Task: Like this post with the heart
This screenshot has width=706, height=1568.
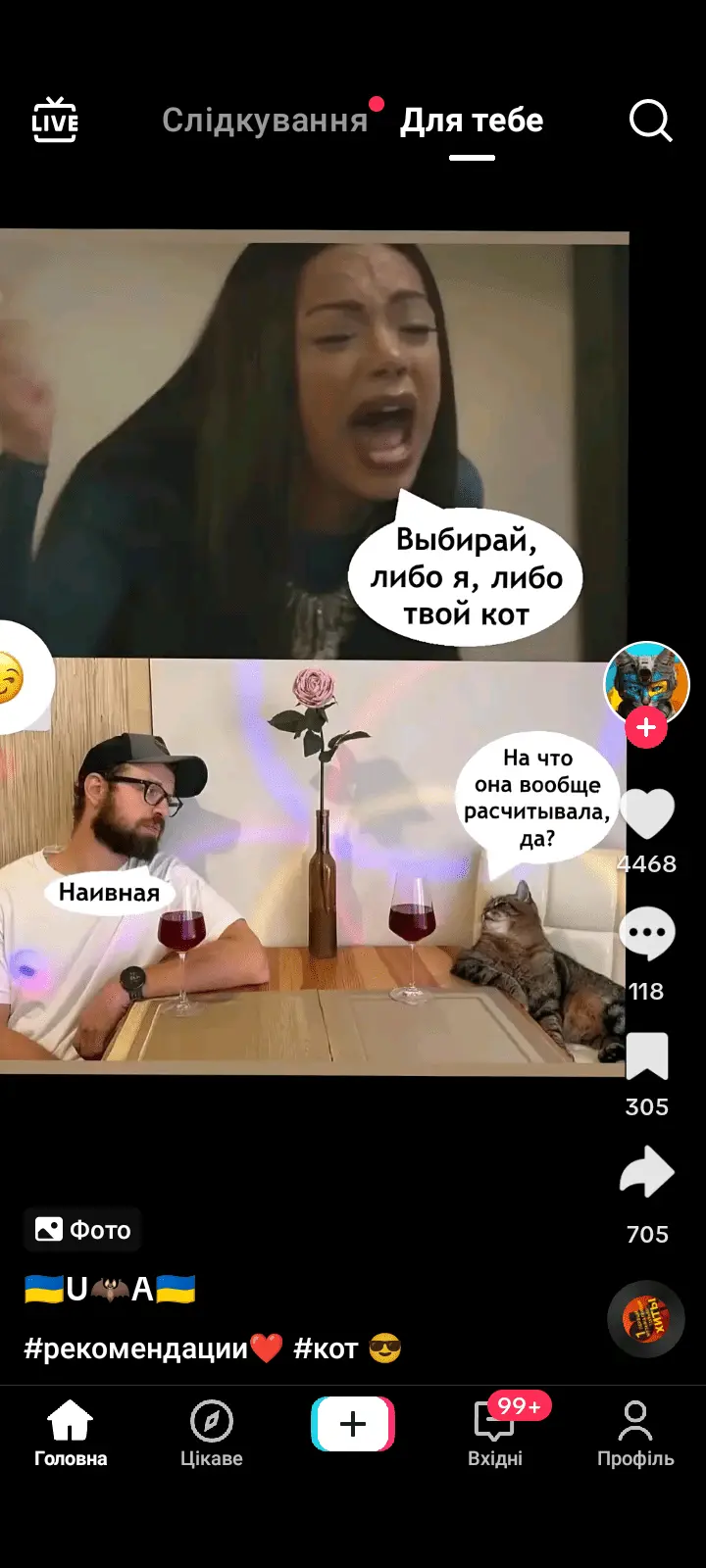Action: coord(647,814)
